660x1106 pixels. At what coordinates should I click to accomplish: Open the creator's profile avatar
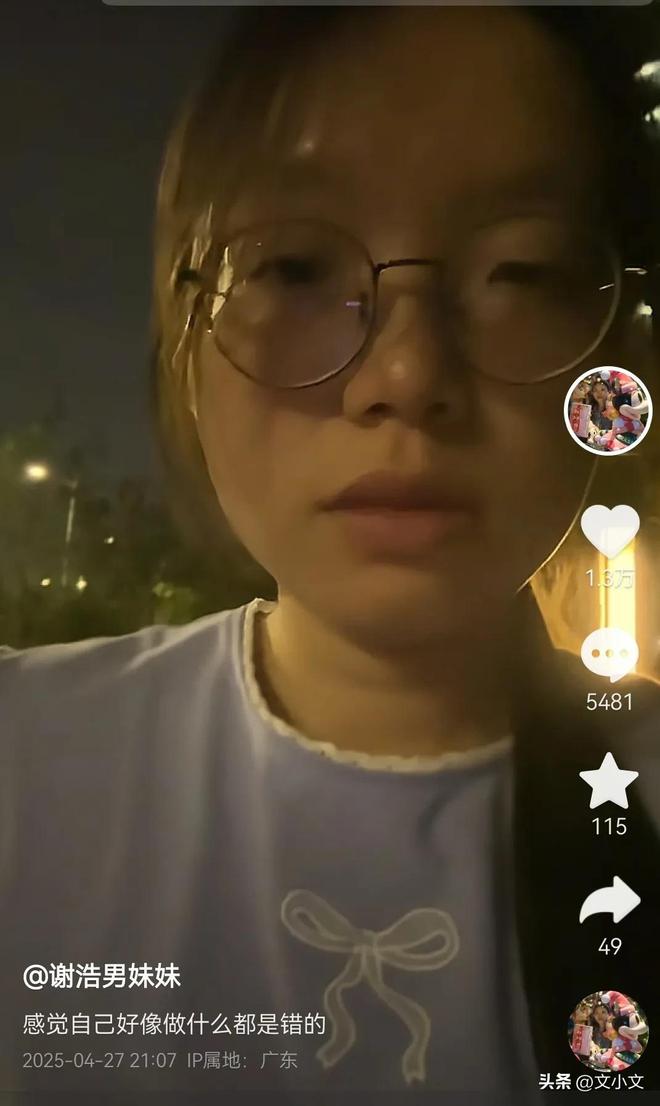pyautogui.click(x=609, y=411)
